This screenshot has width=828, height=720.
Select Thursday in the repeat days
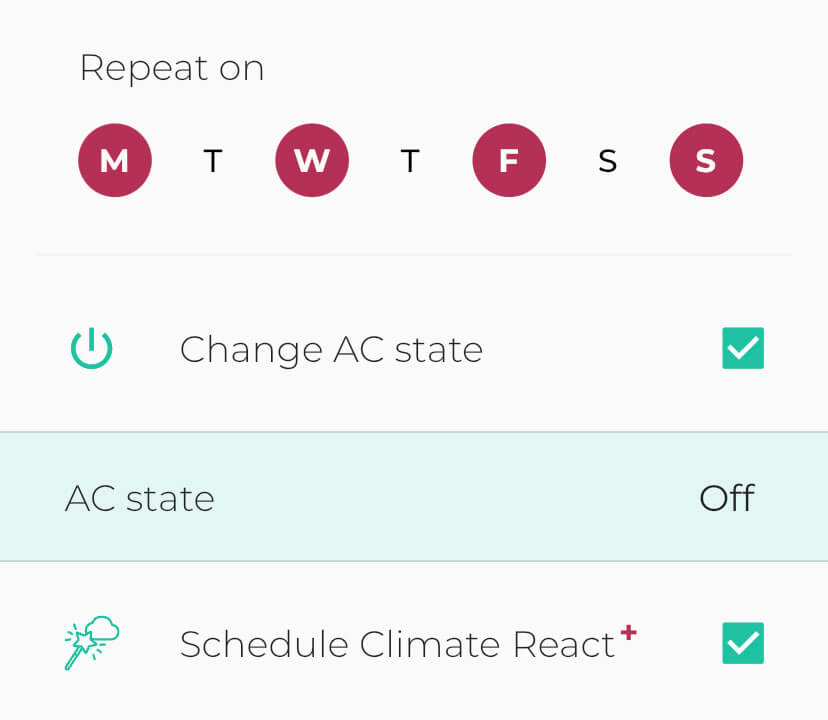(409, 160)
